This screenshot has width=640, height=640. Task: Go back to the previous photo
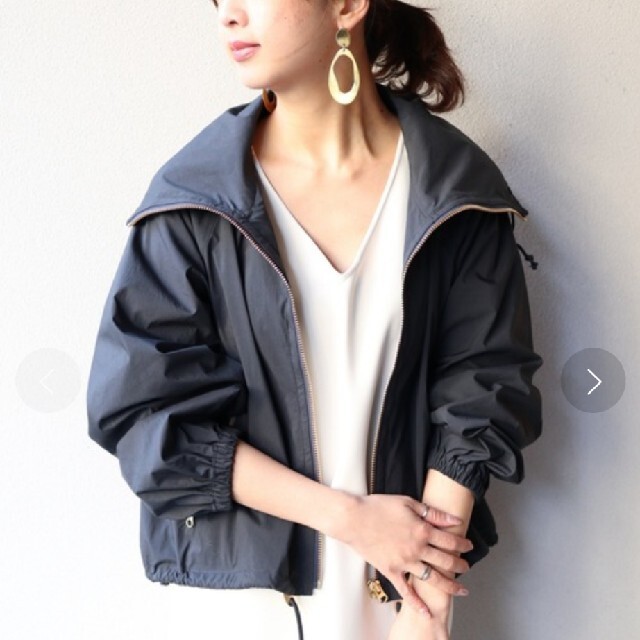click(x=47, y=380)
